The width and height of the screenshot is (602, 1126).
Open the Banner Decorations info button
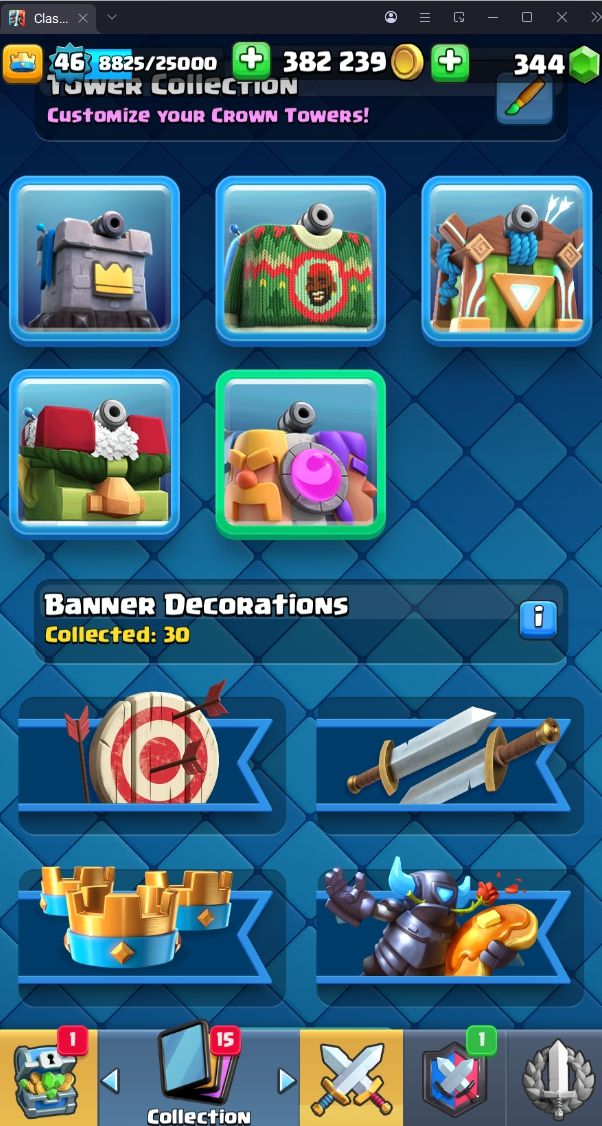tap(539, 620)
